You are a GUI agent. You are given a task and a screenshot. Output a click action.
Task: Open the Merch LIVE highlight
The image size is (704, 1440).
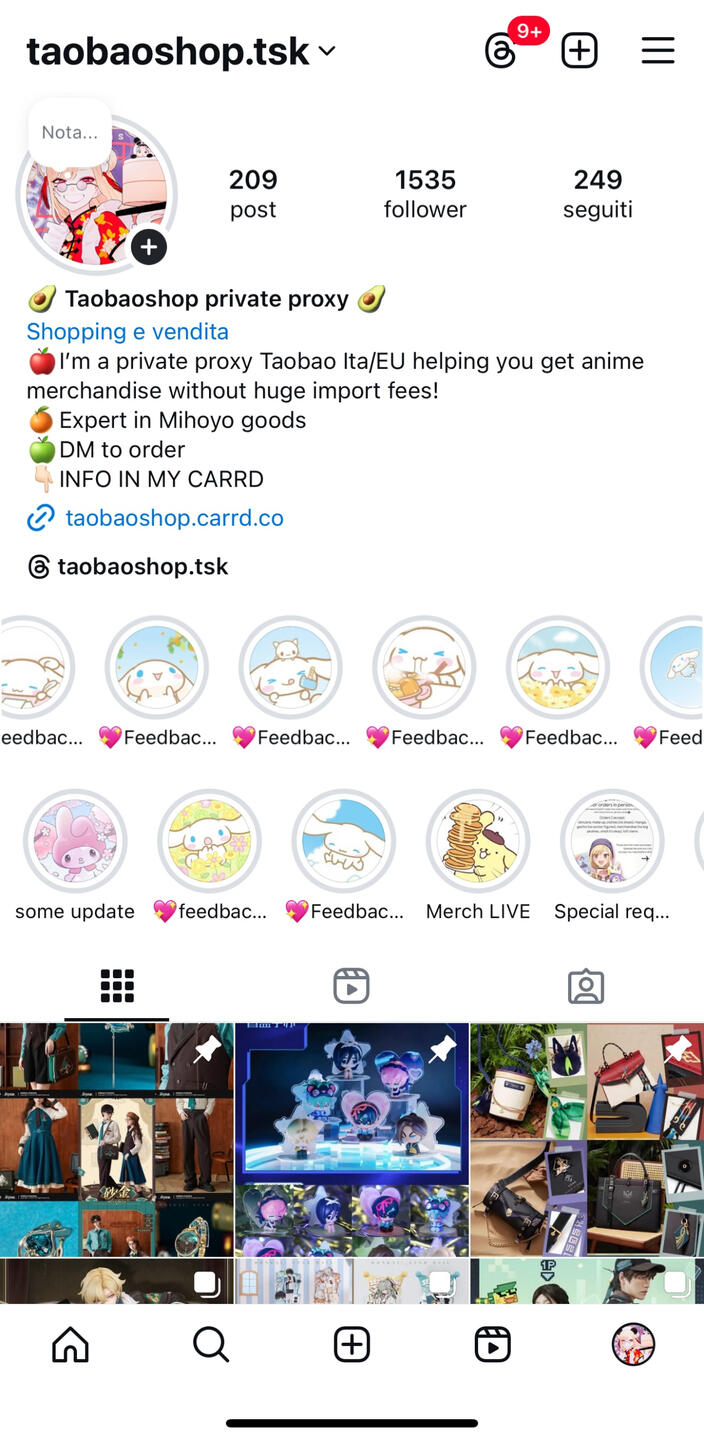478,856
